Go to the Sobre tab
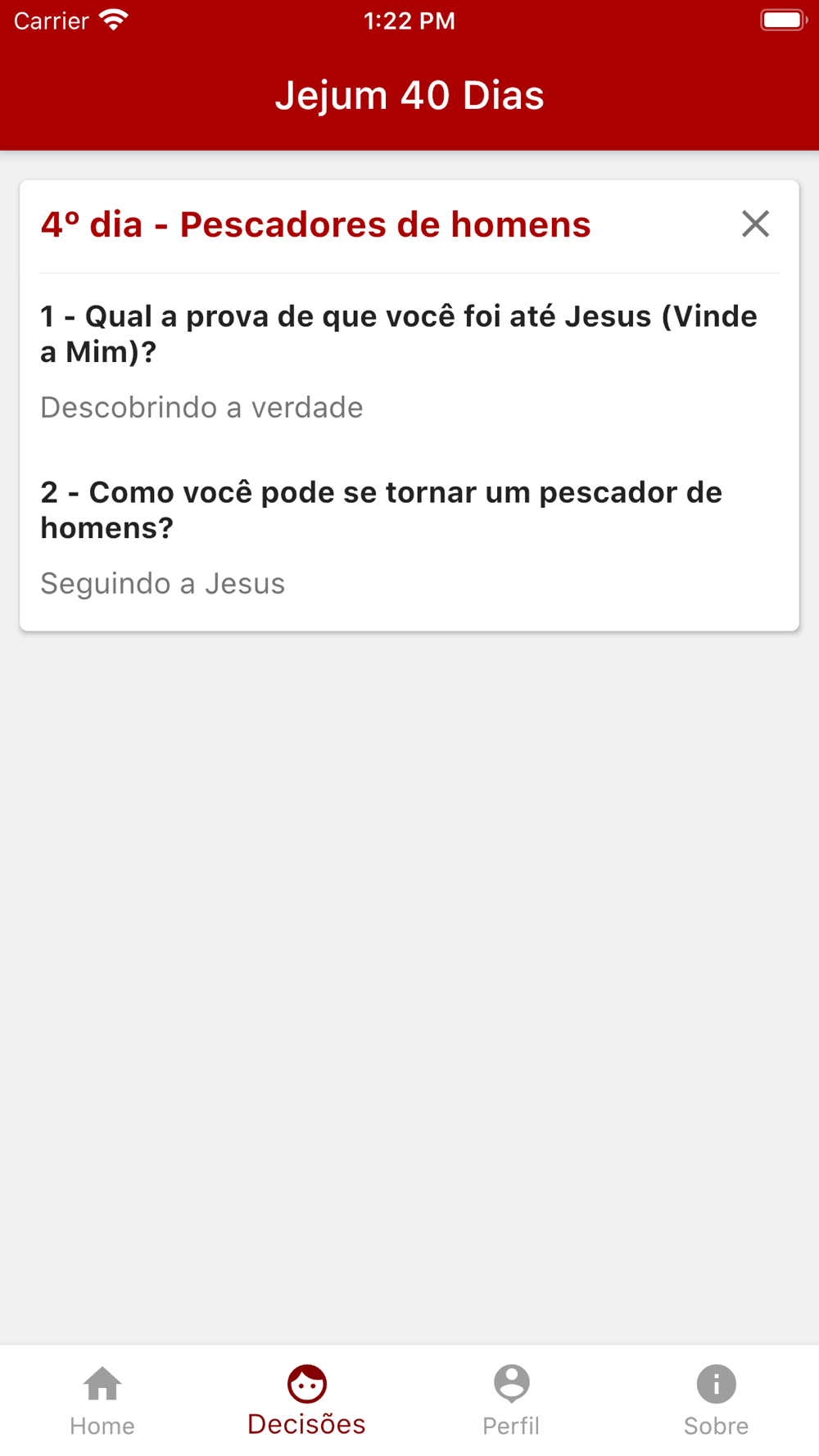 717,1400
